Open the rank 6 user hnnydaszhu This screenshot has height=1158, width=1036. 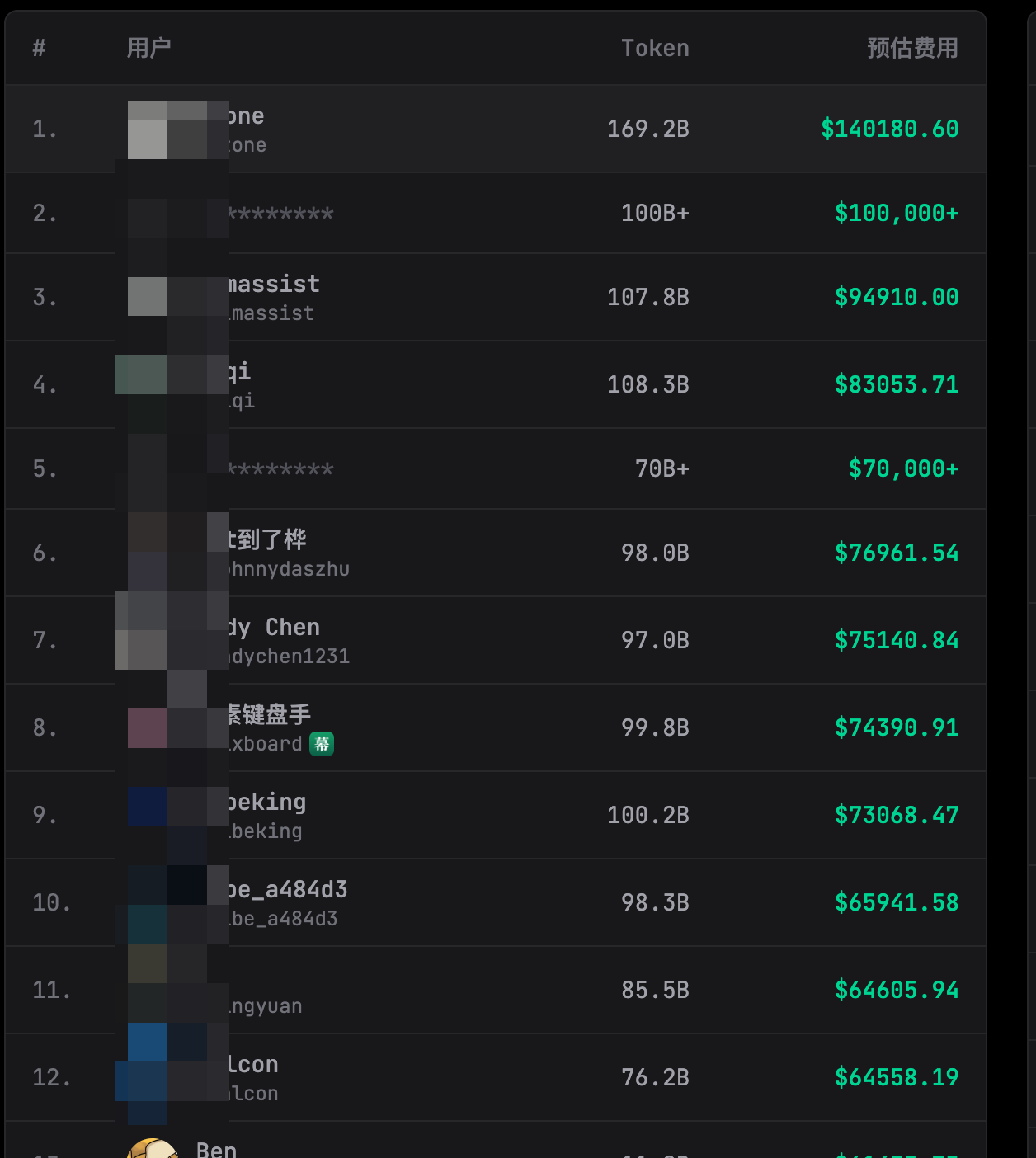(x=495, y=553)
